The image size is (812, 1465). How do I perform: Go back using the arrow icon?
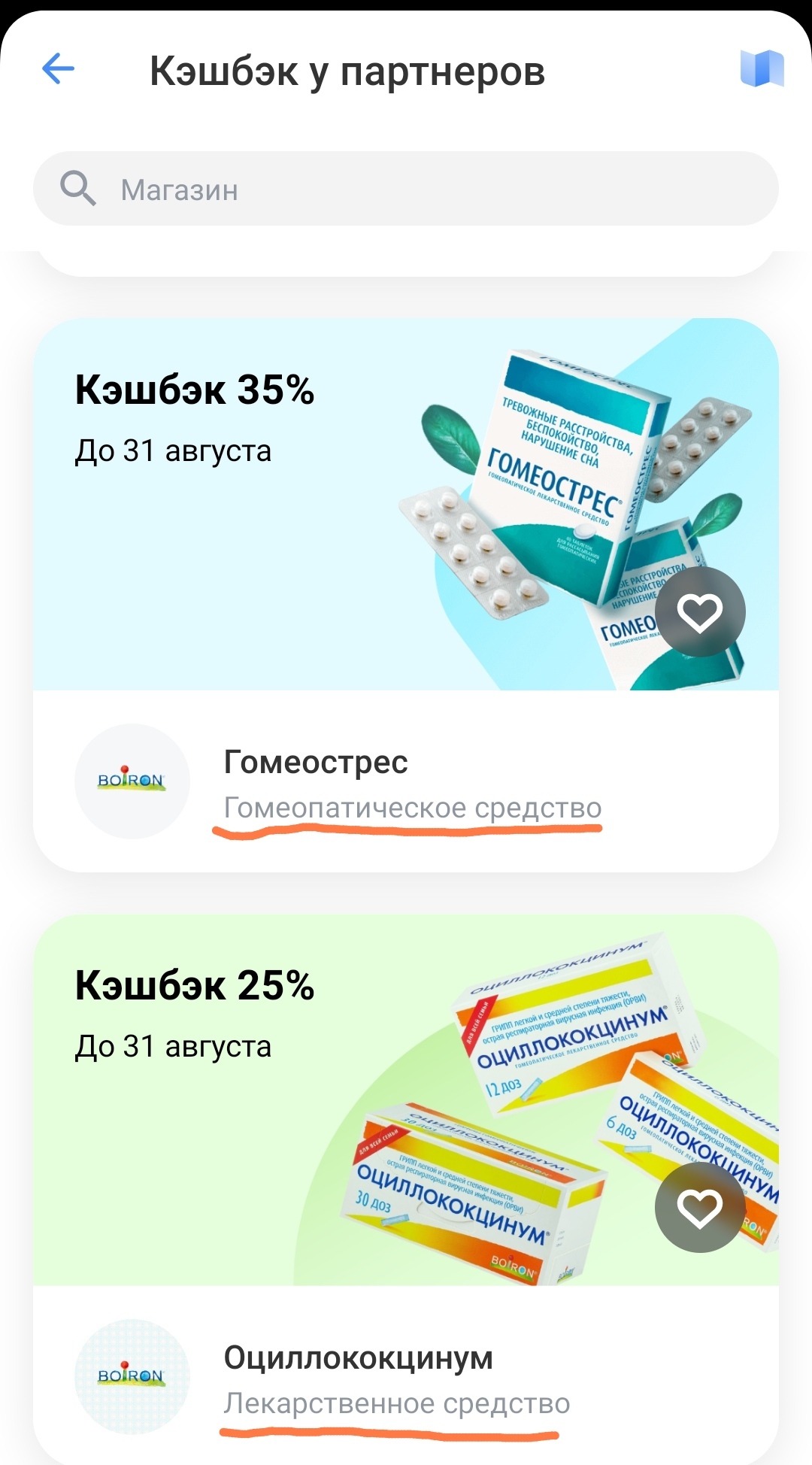pos(58,69)
